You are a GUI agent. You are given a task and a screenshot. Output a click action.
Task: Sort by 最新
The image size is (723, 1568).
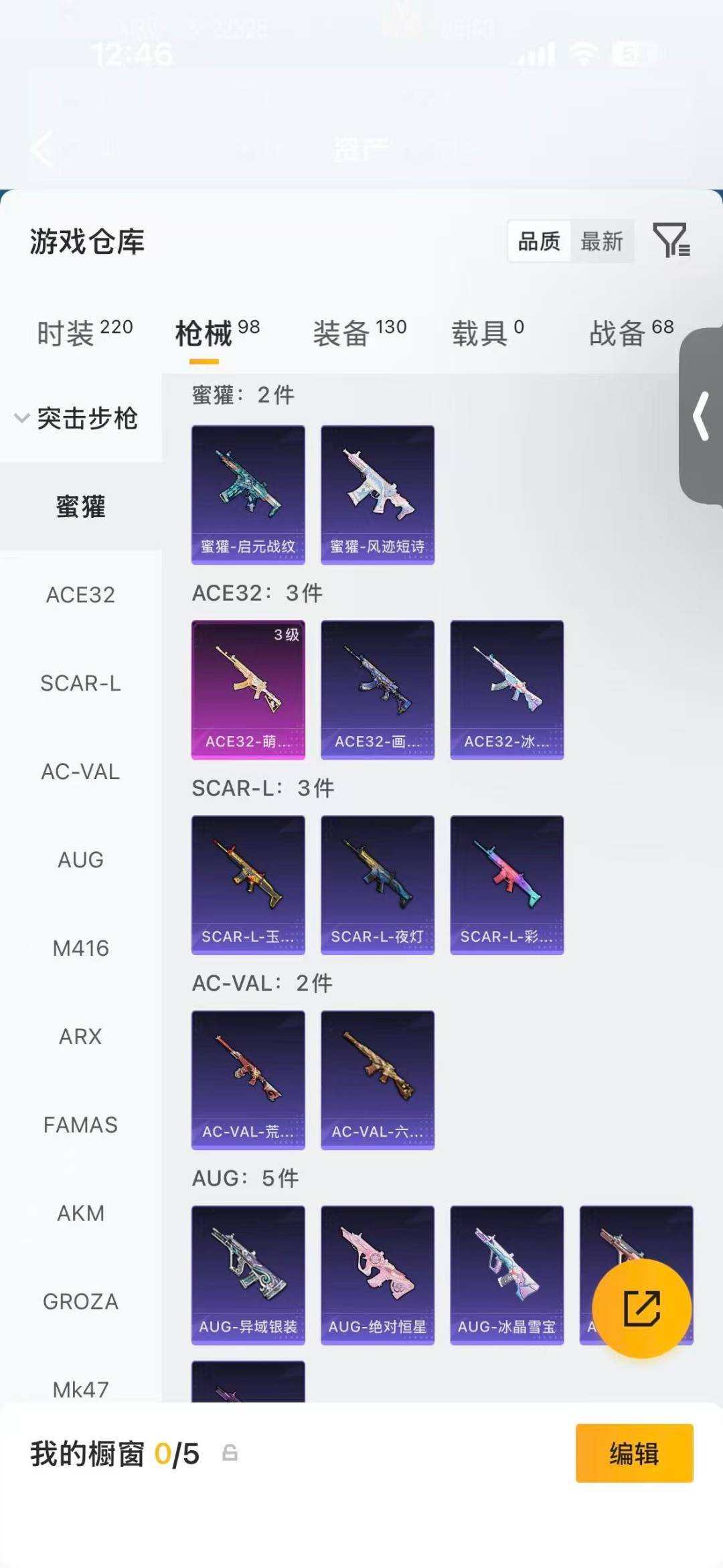601,241
